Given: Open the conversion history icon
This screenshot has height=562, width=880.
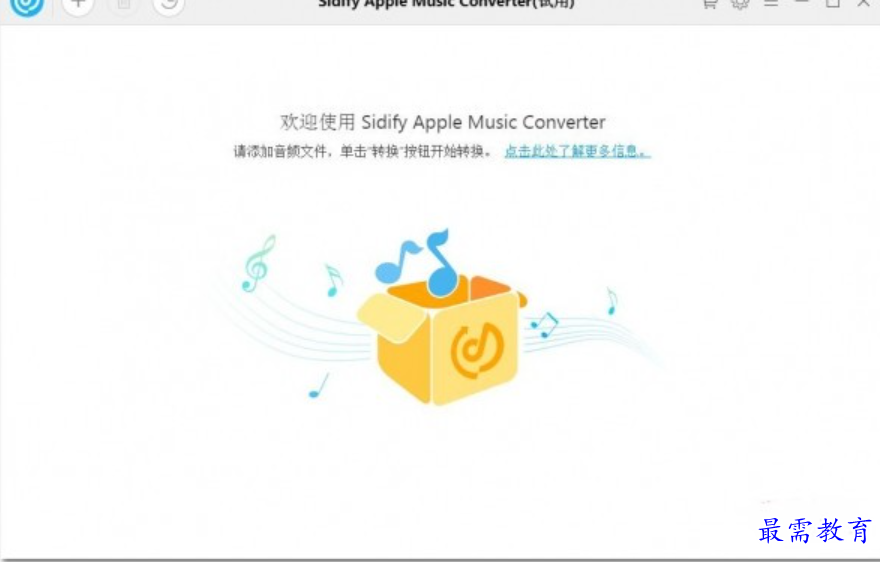Looking at the screenshot, I should 169,3.
